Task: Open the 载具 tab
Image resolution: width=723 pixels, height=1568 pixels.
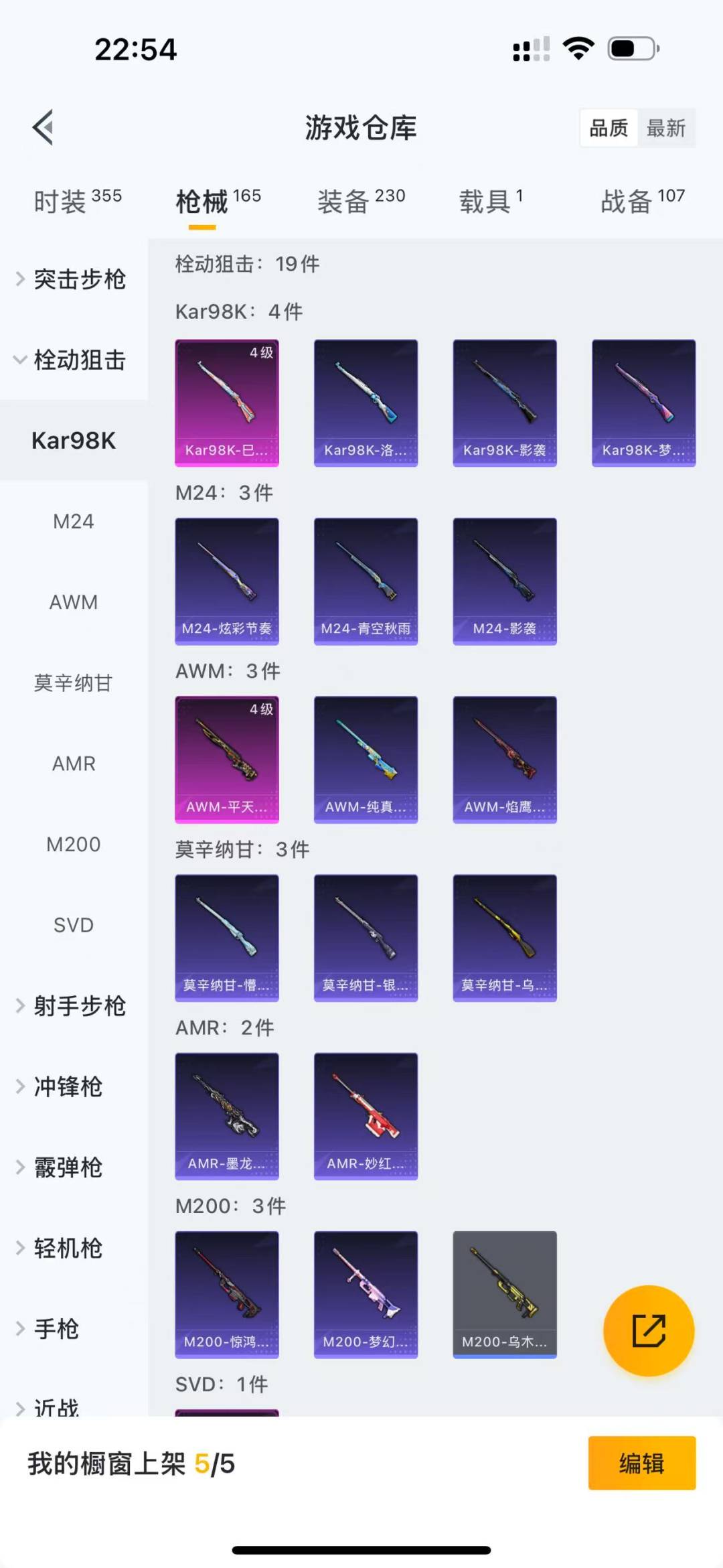Action: 491,201
